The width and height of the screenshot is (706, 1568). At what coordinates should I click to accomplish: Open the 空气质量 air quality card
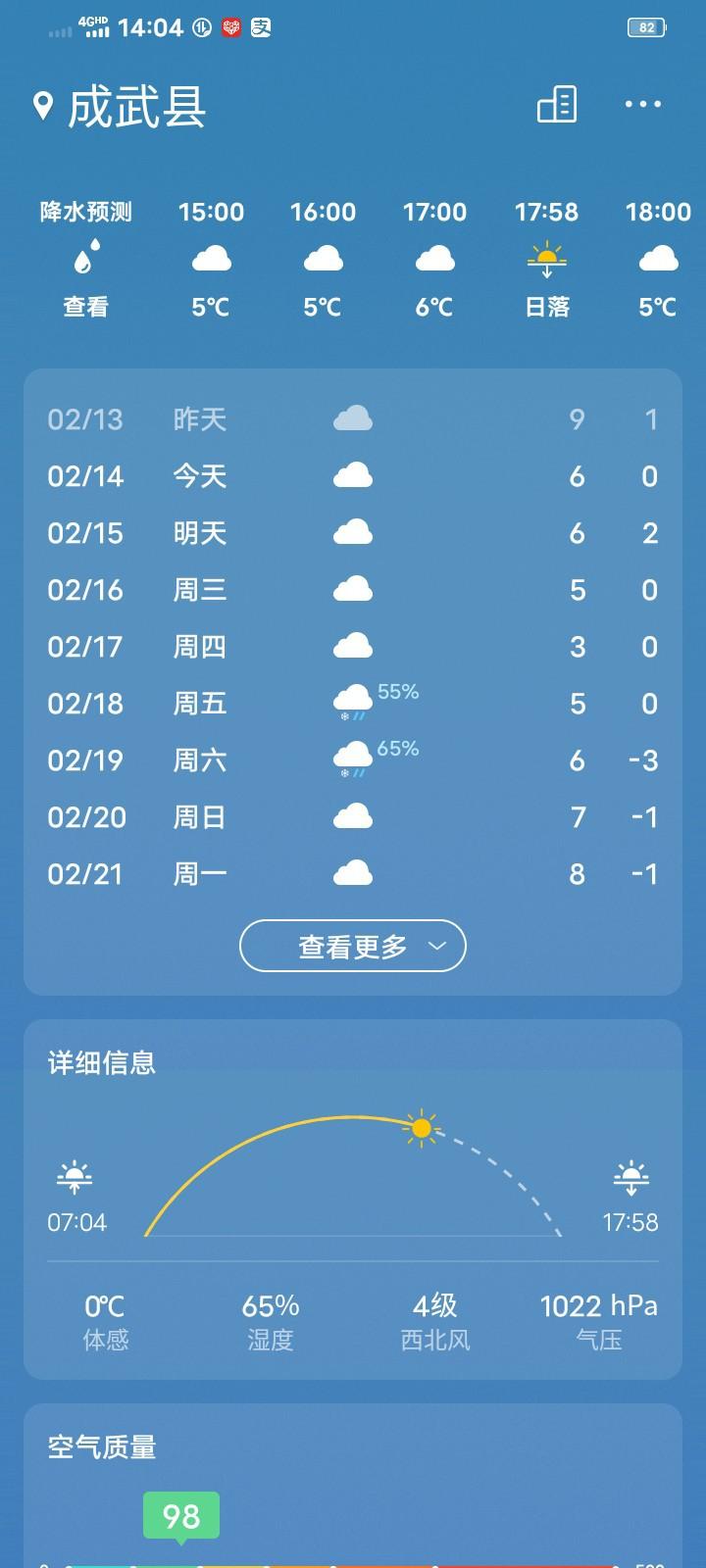353,1486
